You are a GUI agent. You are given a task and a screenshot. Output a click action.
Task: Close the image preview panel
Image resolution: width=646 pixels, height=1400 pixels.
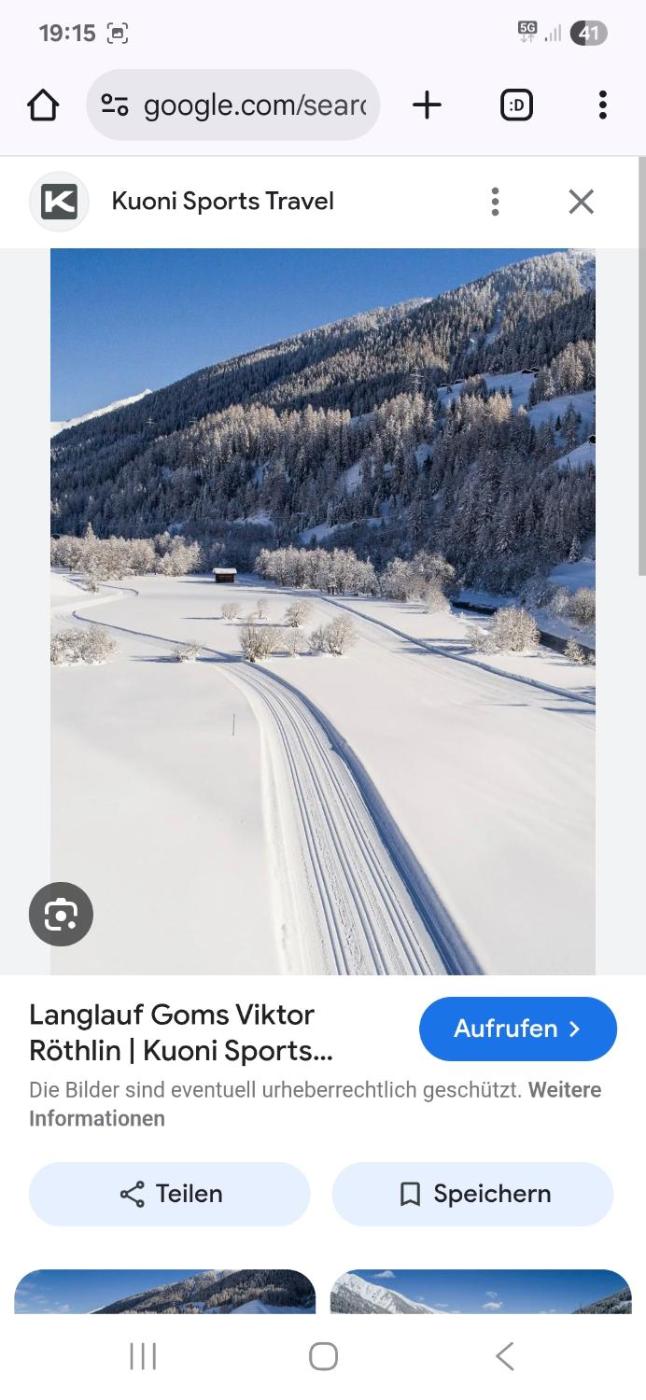pos(581,201)
